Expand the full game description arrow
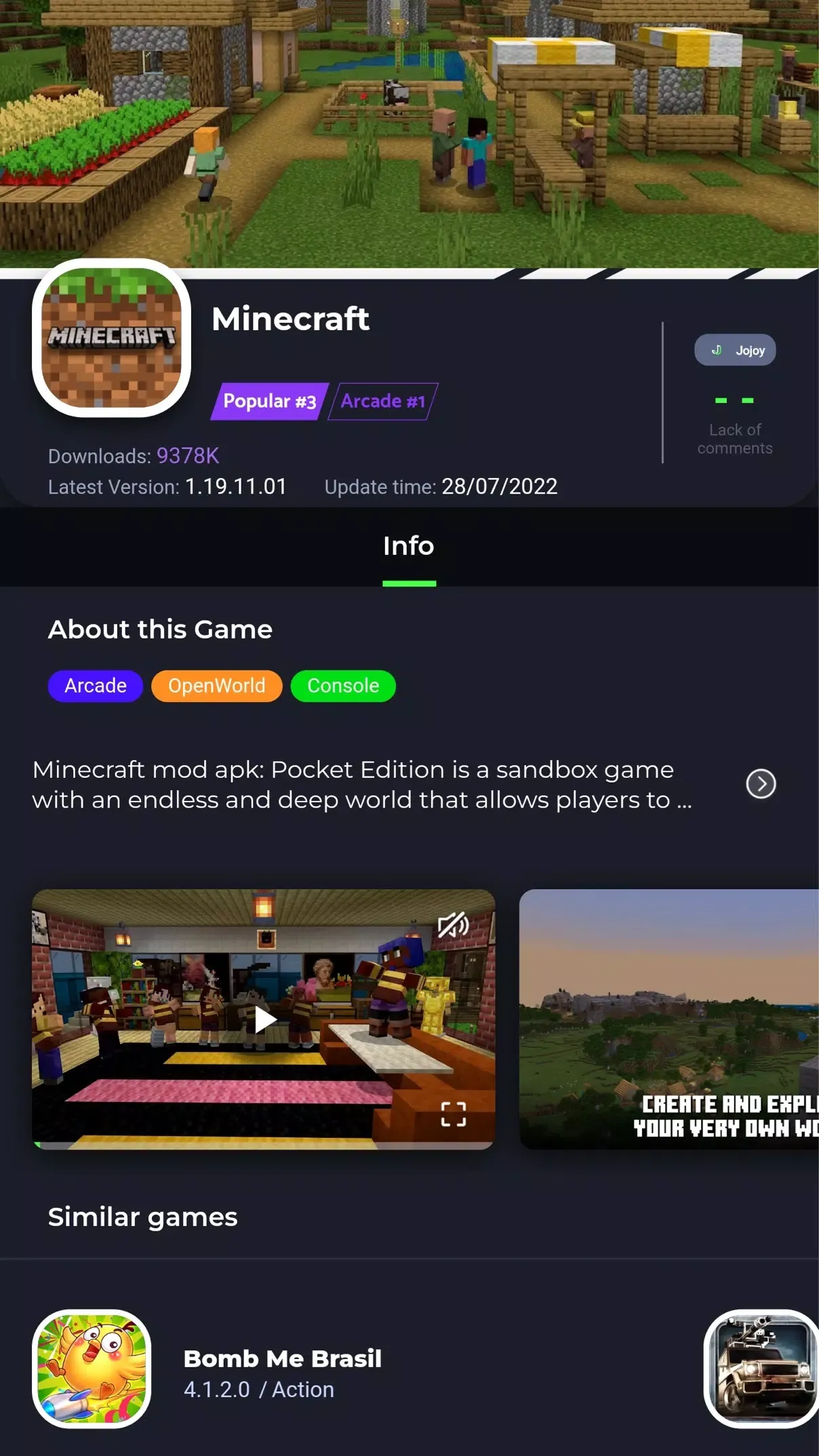The image size is (819, 1456). pyautogui.click(x=761, y=784)
